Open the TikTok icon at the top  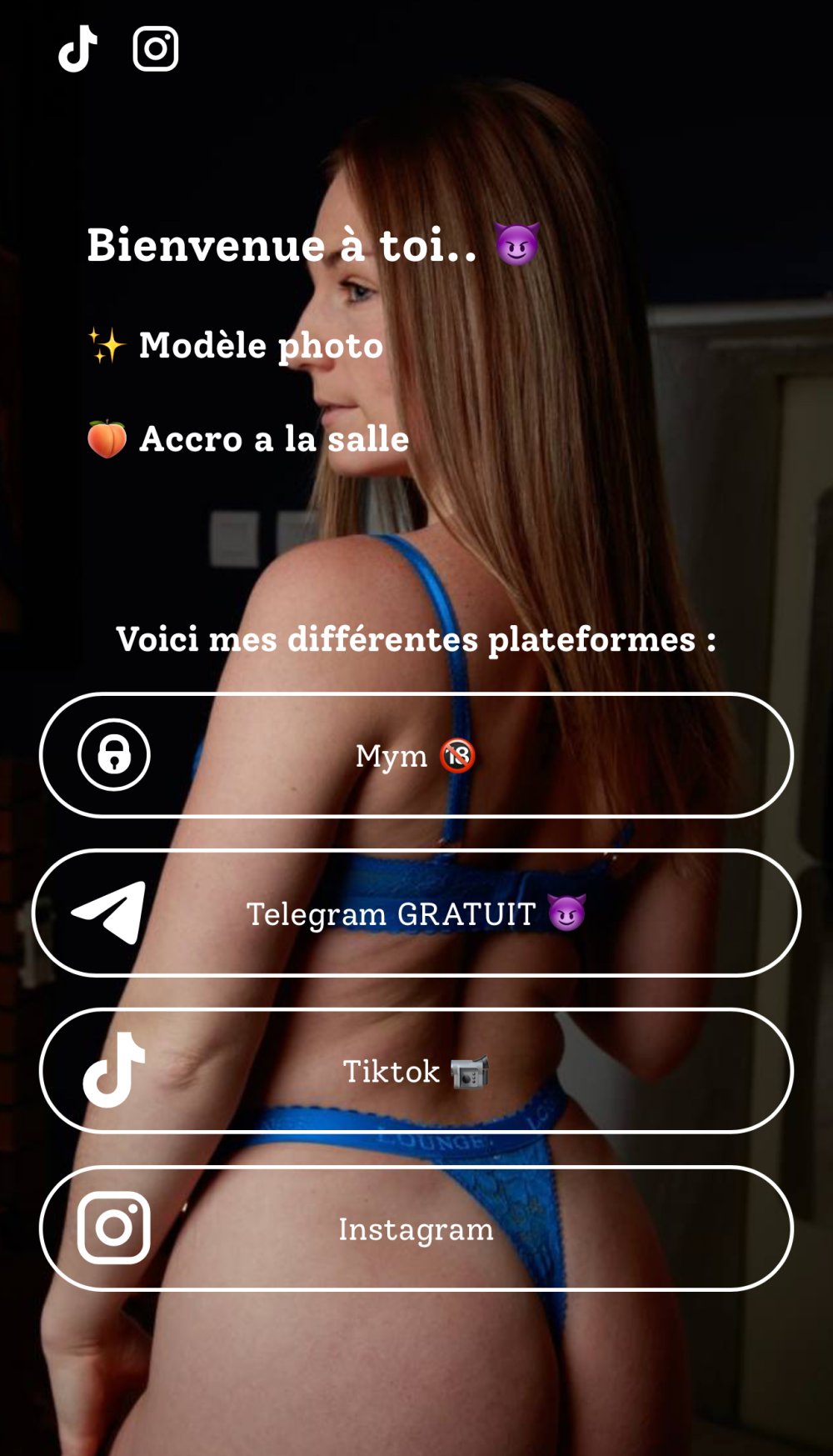78,48
